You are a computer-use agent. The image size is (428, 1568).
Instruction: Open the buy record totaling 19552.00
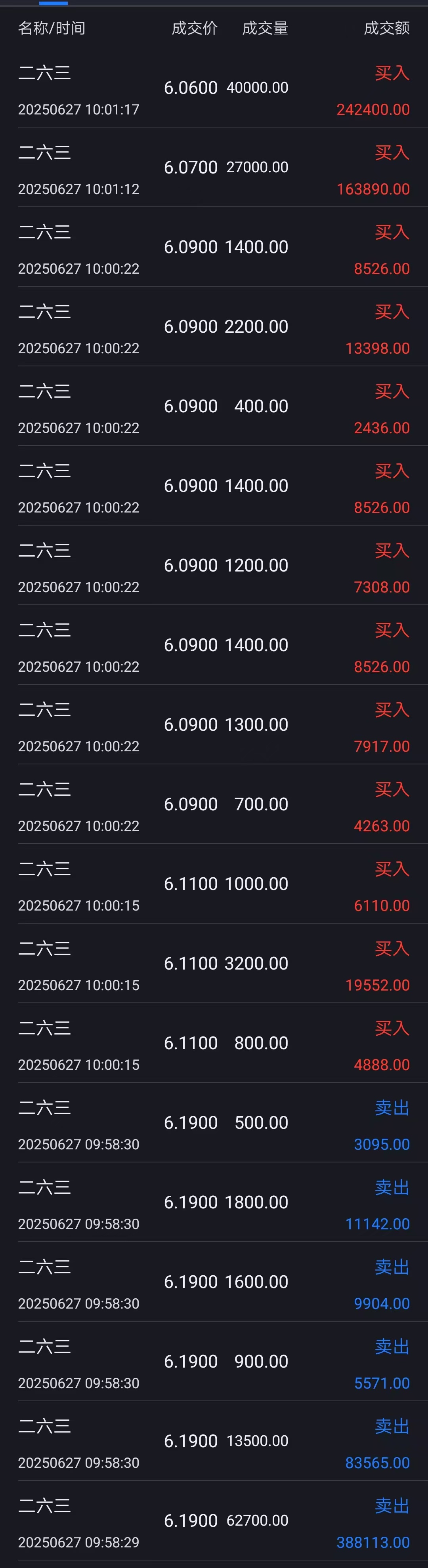pos(214,964)
